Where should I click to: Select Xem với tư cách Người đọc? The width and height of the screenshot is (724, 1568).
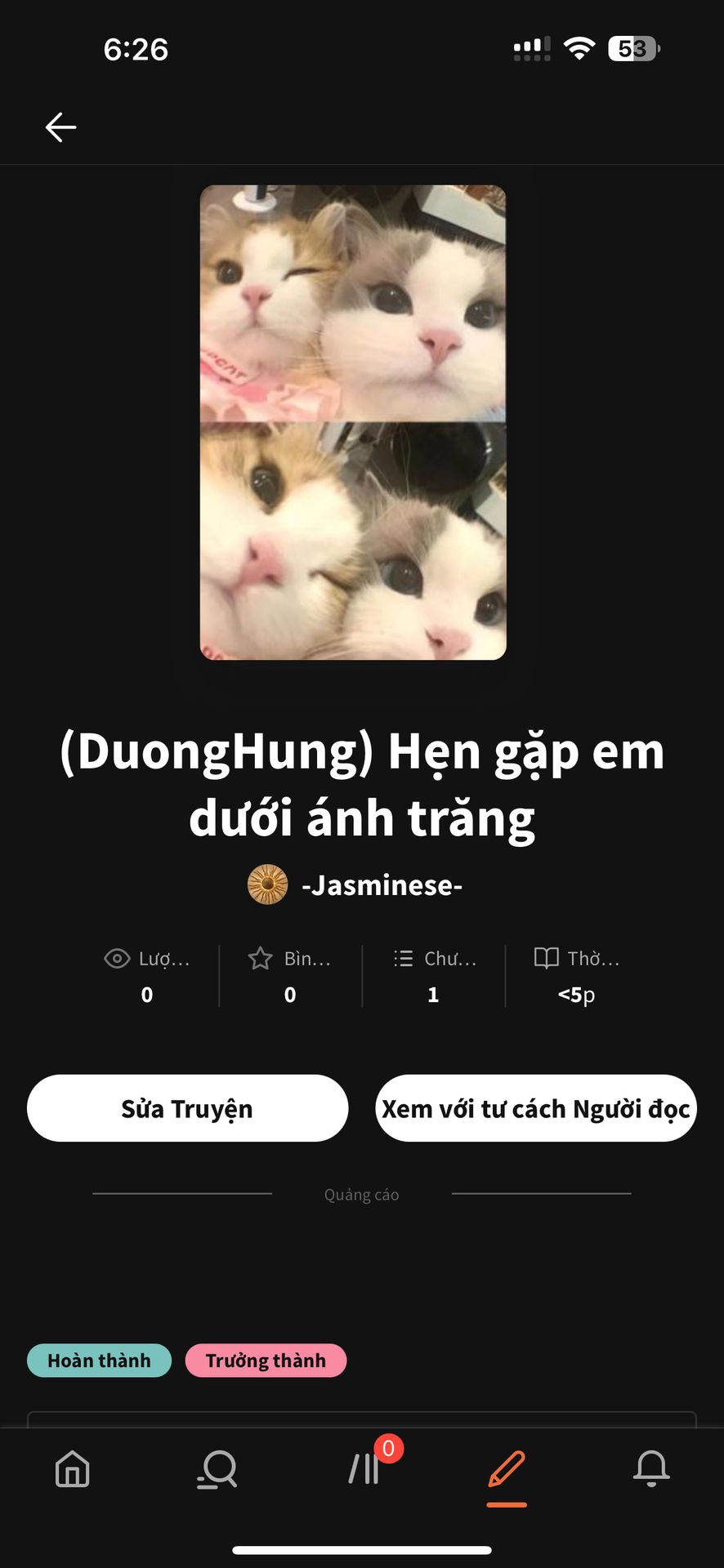point(536,1108)
